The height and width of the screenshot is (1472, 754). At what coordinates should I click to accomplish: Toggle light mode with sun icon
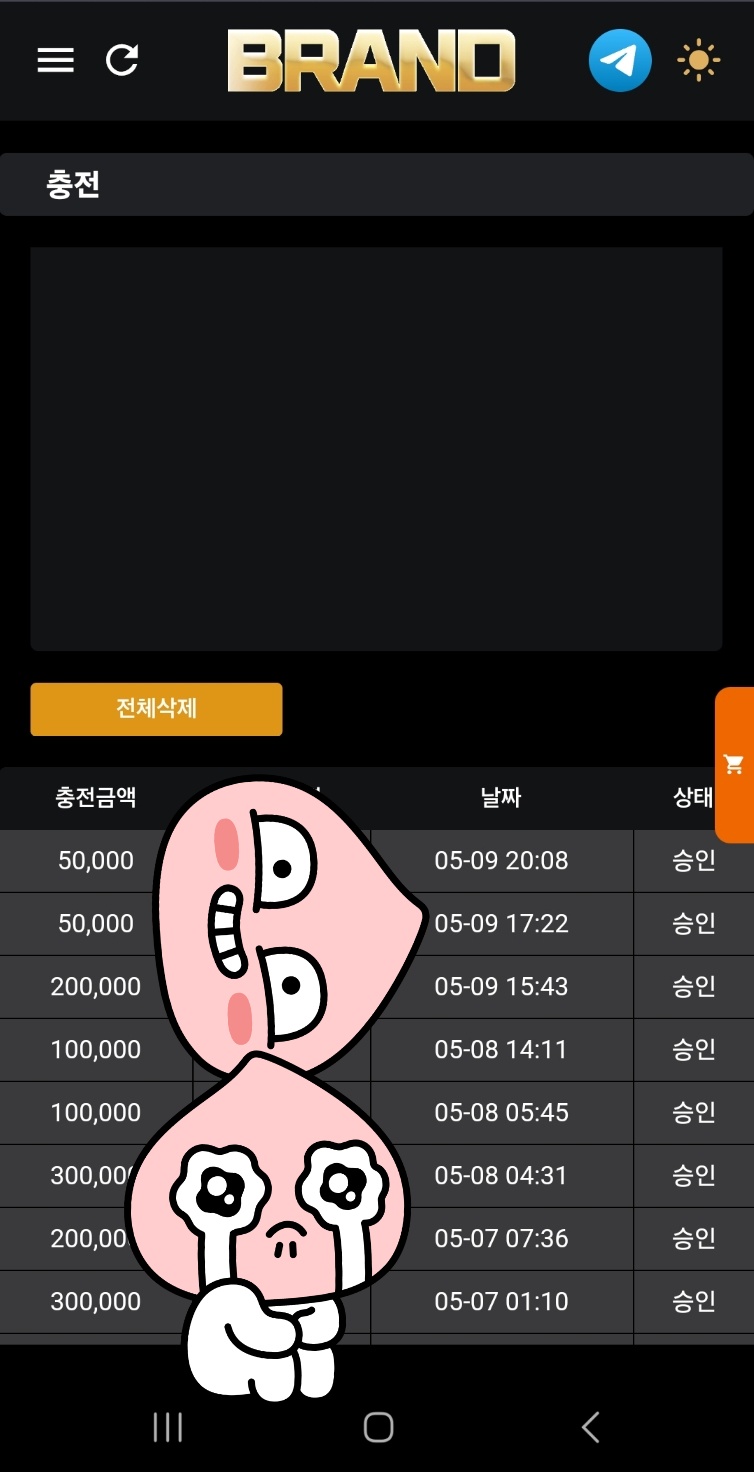pos(698,61)
